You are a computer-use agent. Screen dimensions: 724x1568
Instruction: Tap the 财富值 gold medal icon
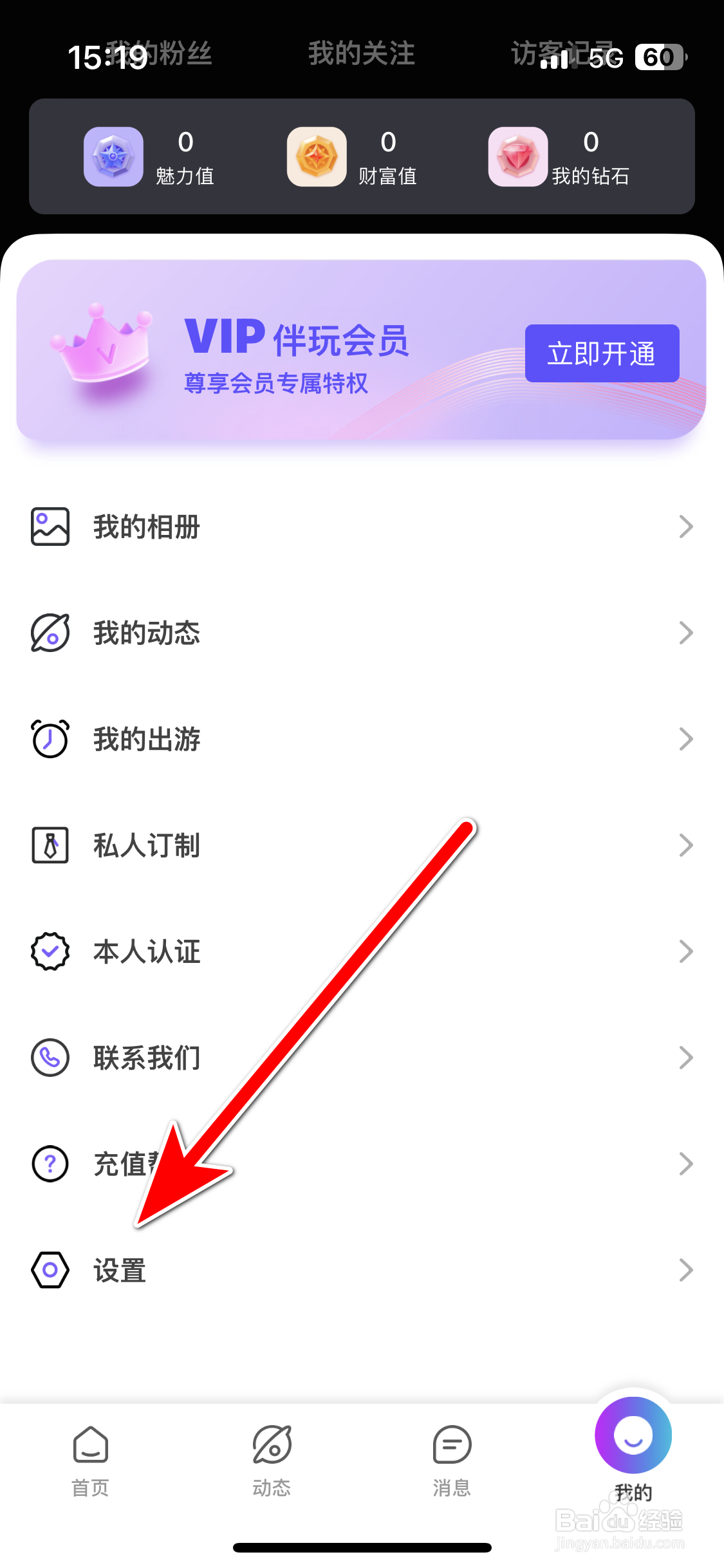click(x=316, y=156)
